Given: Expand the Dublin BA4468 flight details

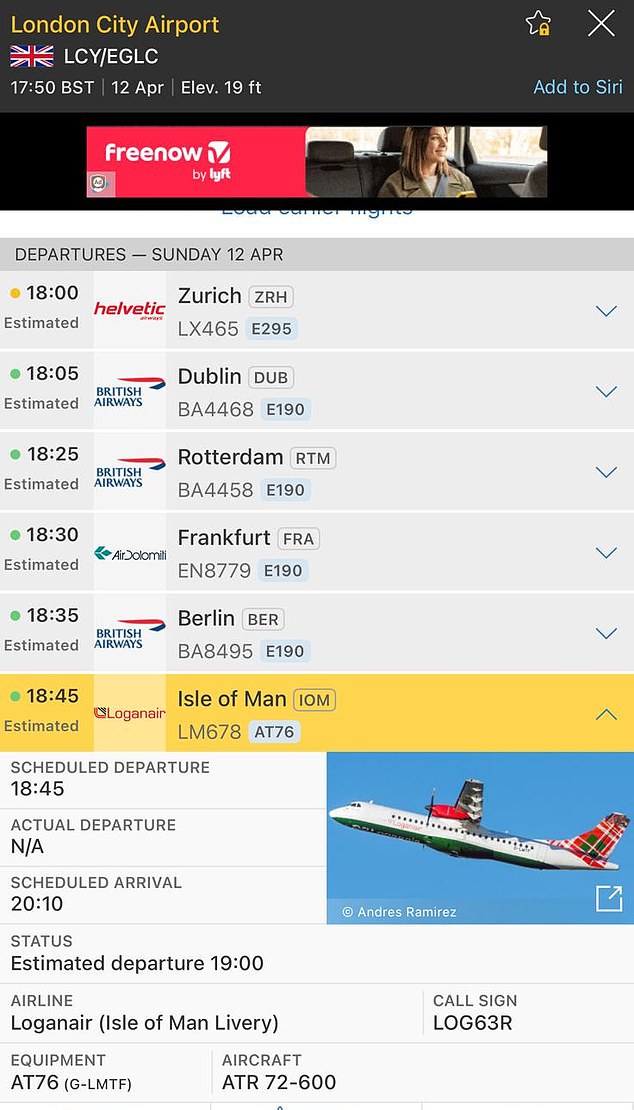Looking at the screenshot, I should pyautogui.click(x=606, y=392).
